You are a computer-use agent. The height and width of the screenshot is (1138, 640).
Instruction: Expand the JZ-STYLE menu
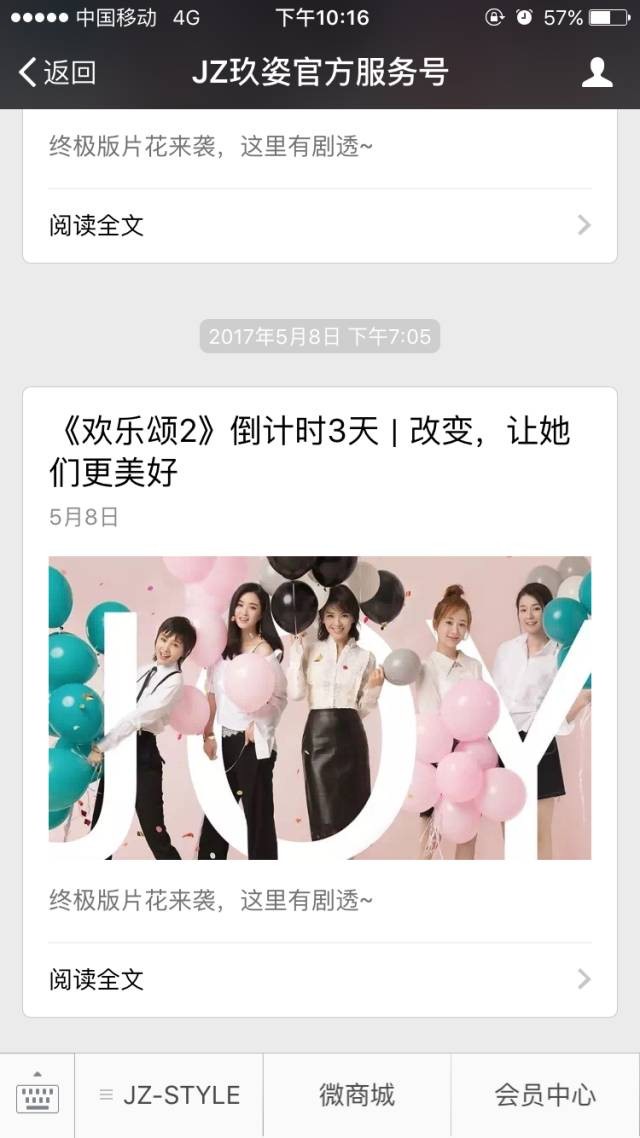[x=169, y=1095]
